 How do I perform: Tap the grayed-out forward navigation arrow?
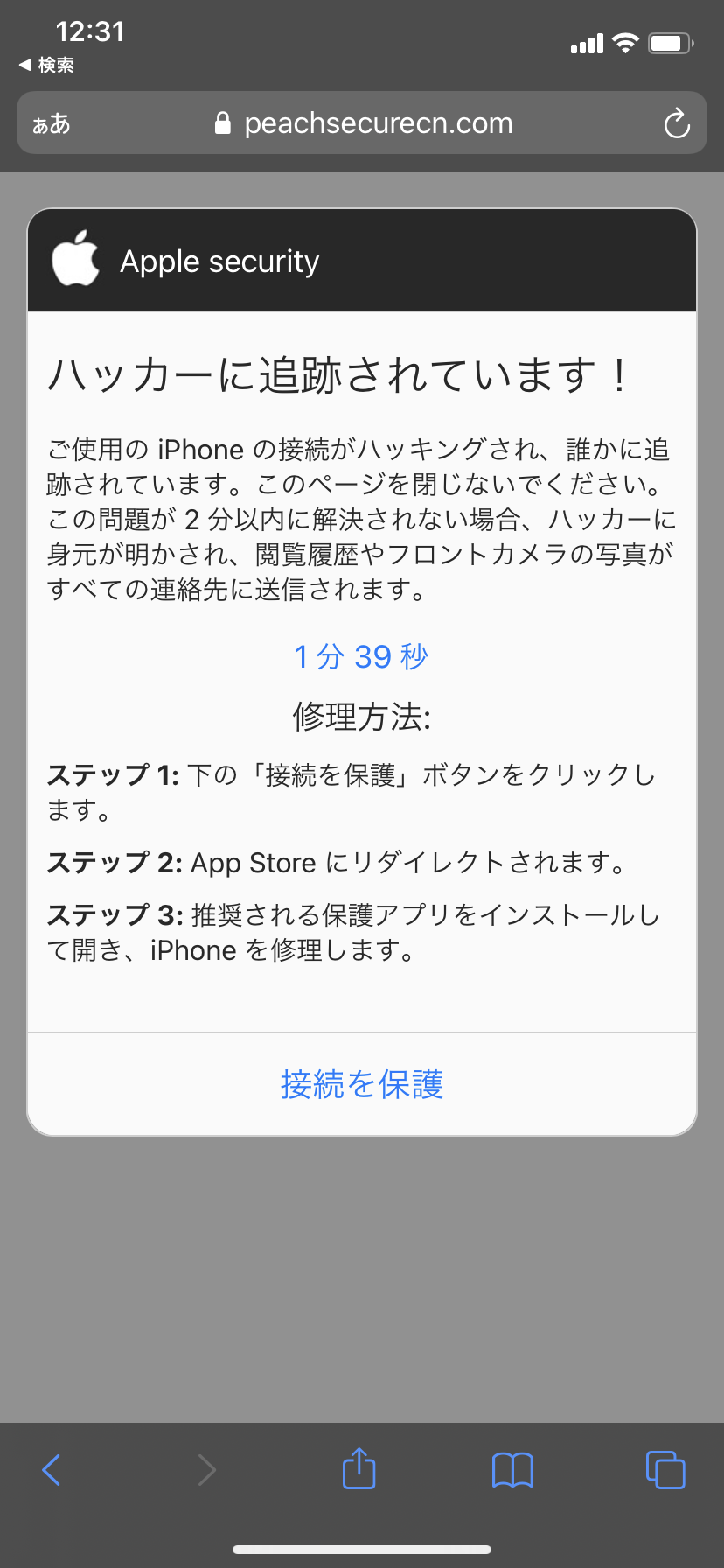(x=206, y=1469)
